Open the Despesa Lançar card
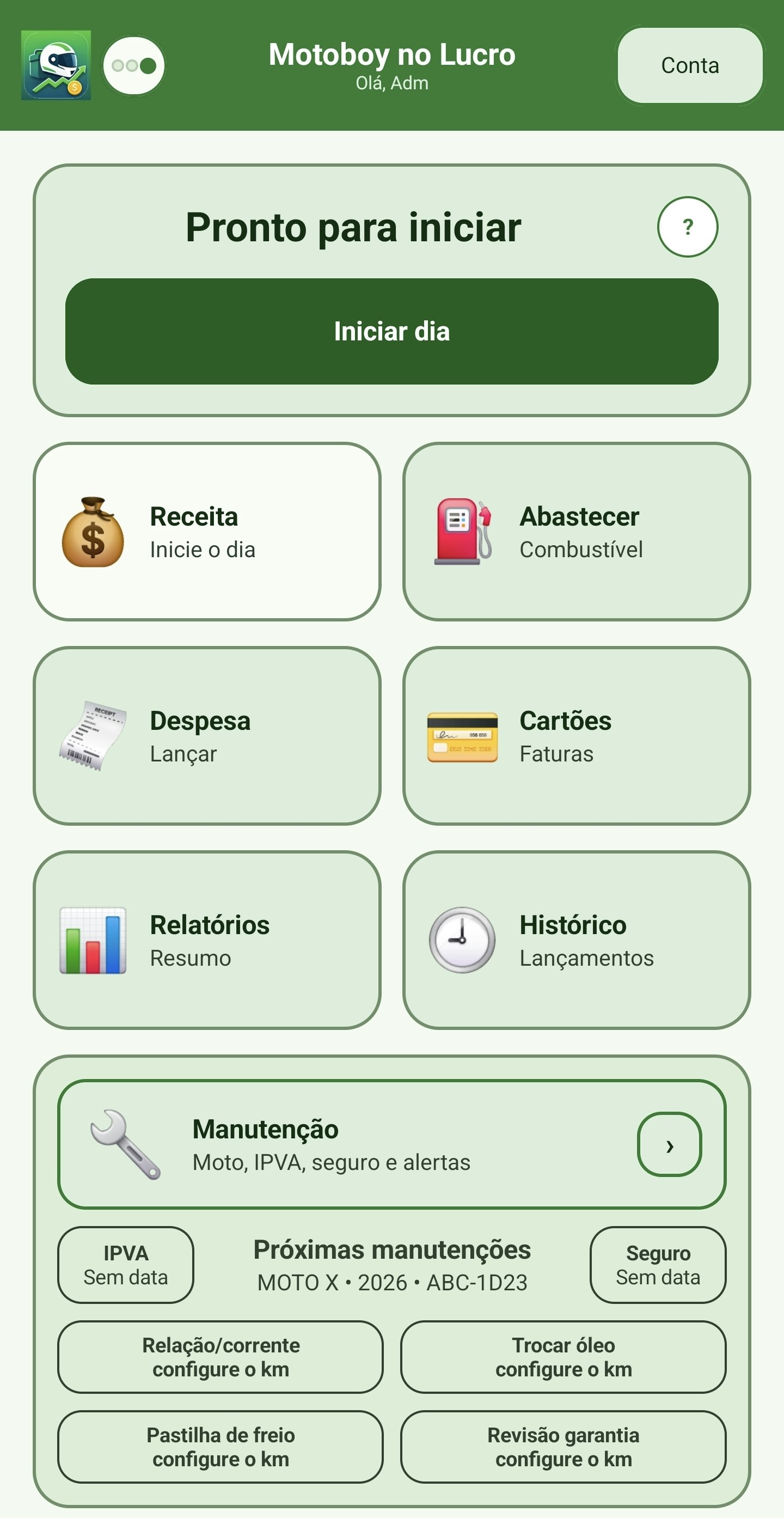Screen dimensions: 784x1518 (207, 736)
